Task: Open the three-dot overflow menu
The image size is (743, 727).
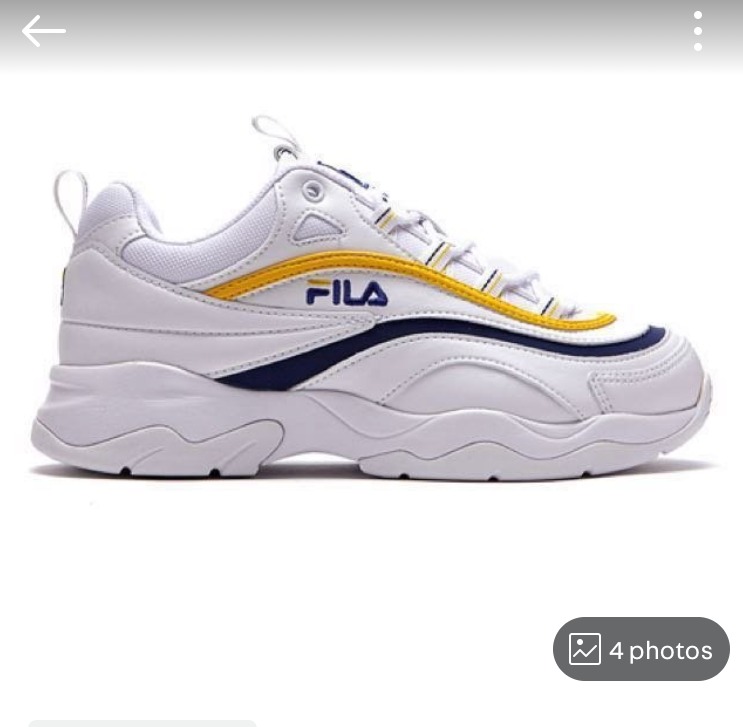Action: click(x=698, y=32)
